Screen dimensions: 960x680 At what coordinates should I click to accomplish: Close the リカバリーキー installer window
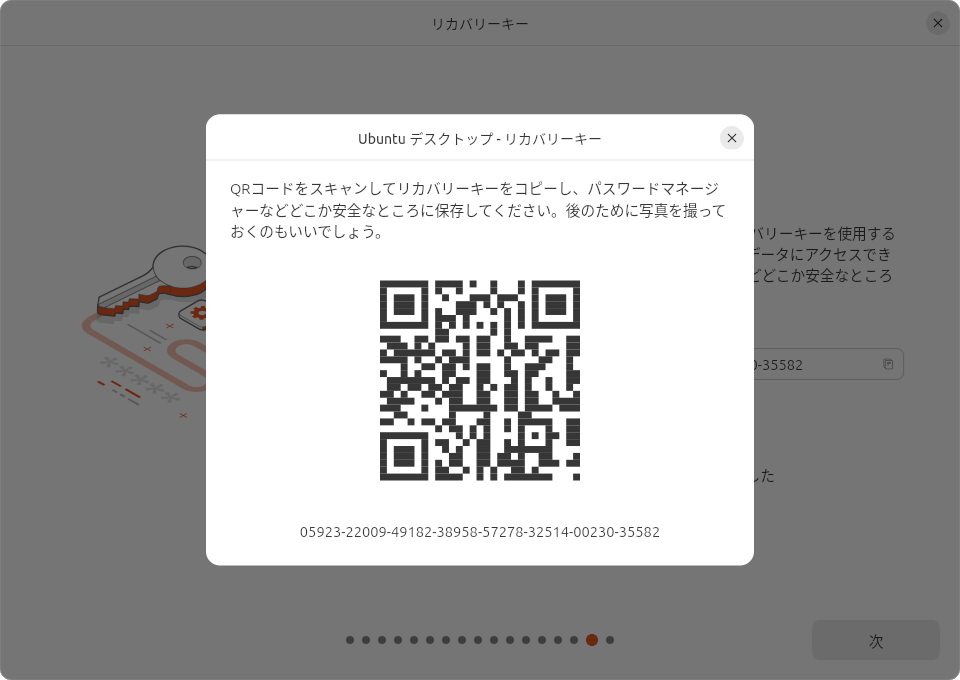tap(937, 23)
